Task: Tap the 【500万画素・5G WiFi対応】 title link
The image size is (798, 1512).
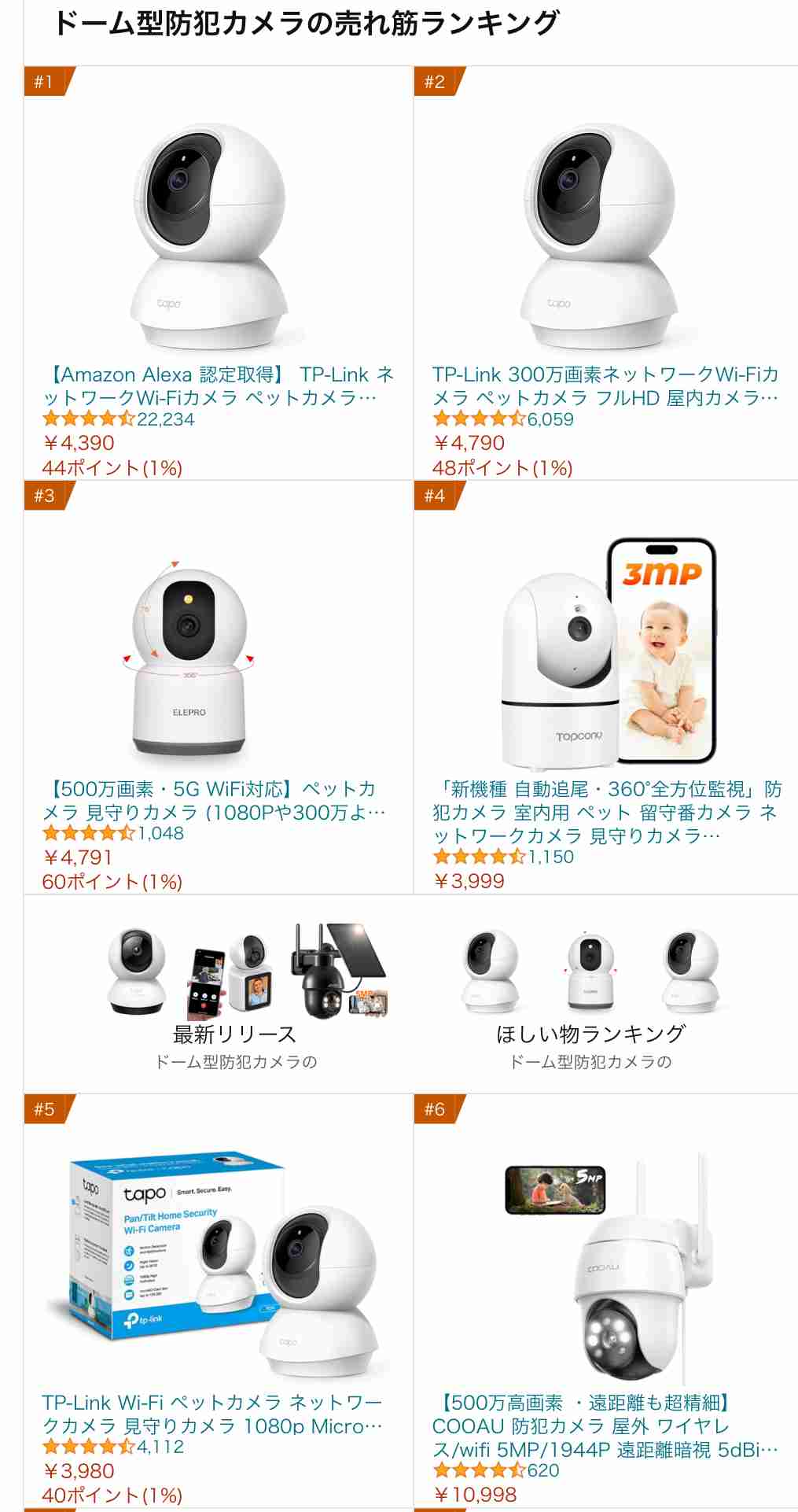Action: (x=213, y=800)
